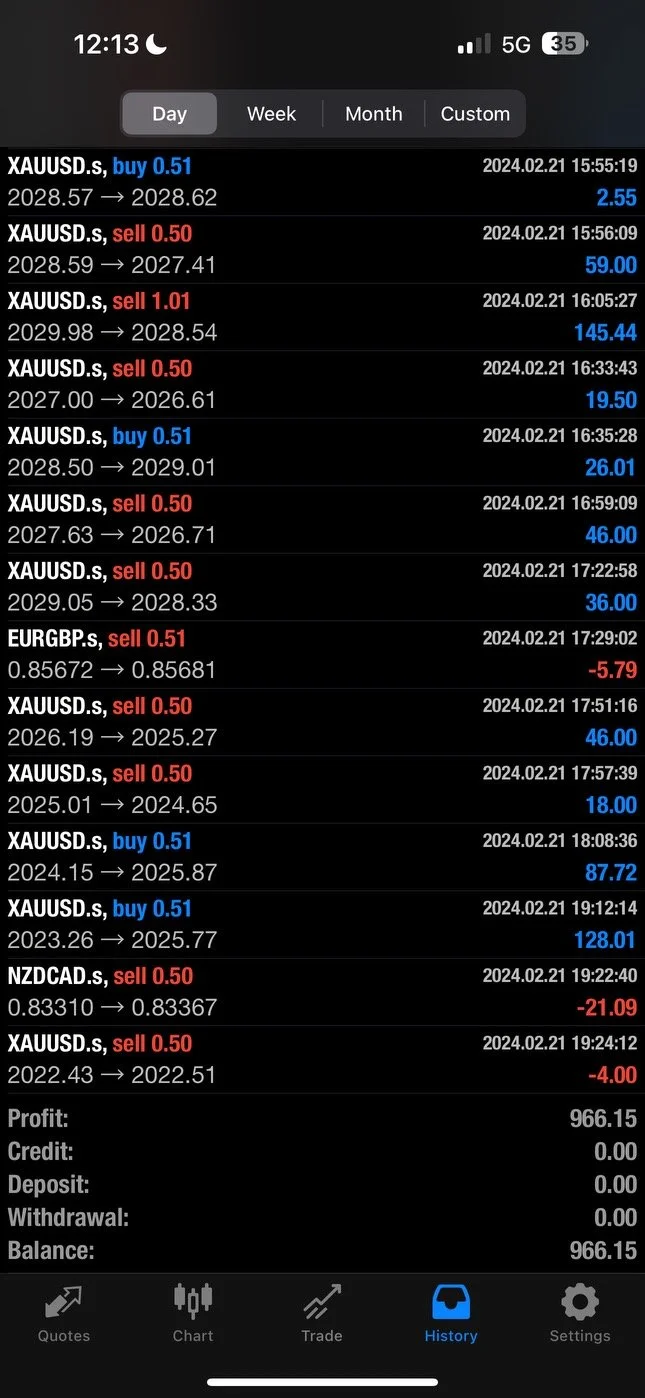This screenshot has height=1398, width=645.
Task: Expand the XAUUSD.s trade with 128.01 profit
Action: [322, 924]
